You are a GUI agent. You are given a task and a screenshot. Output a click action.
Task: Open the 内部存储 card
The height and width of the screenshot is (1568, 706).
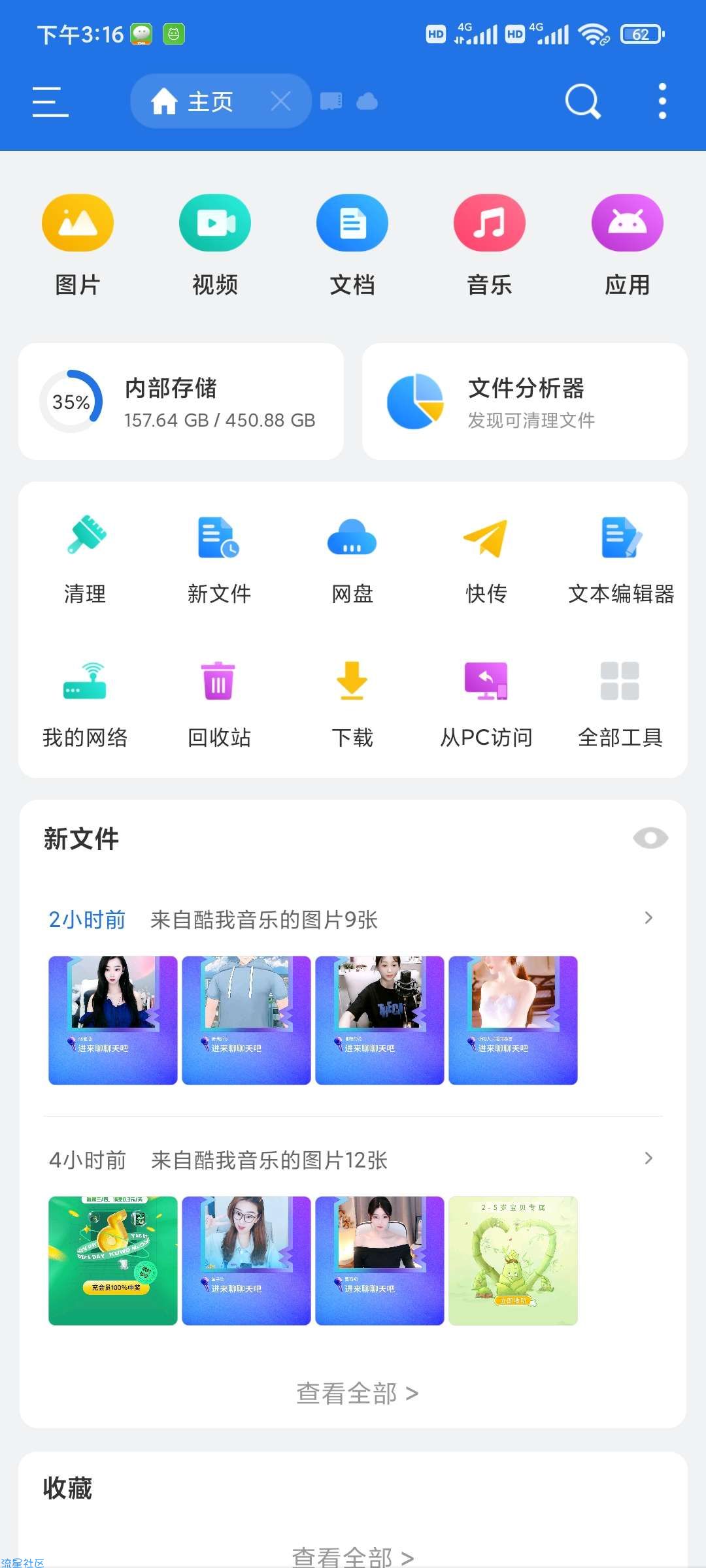click(181, 402)
